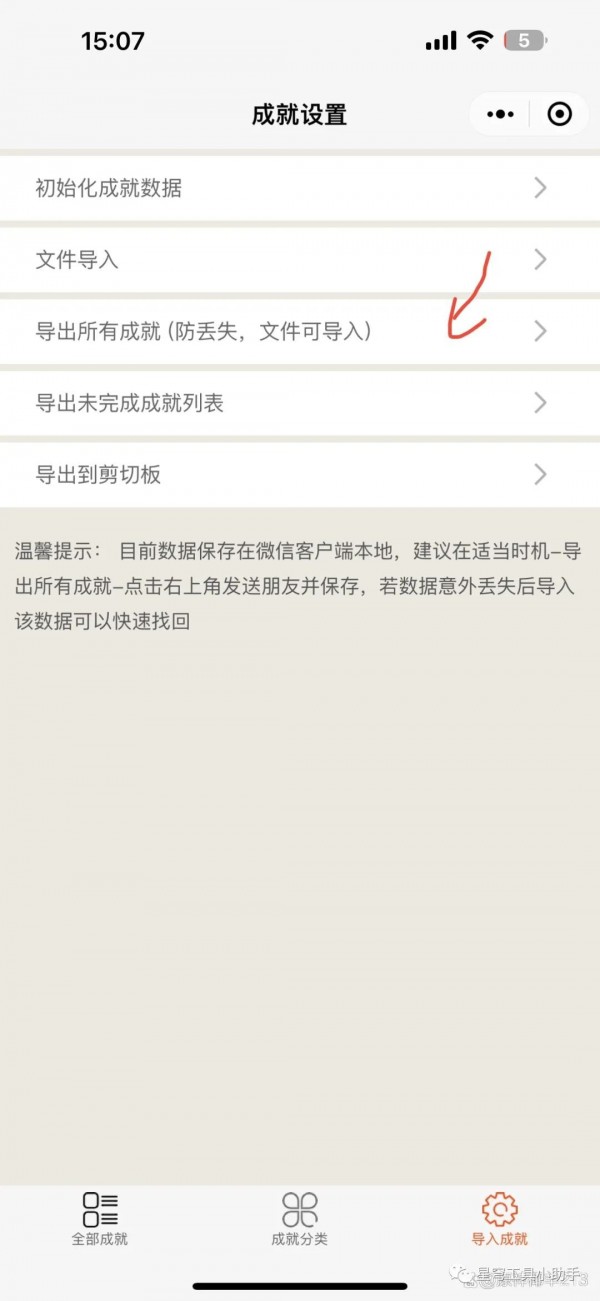Switch to the 全部成就 tab

(x=100, y=1219)
